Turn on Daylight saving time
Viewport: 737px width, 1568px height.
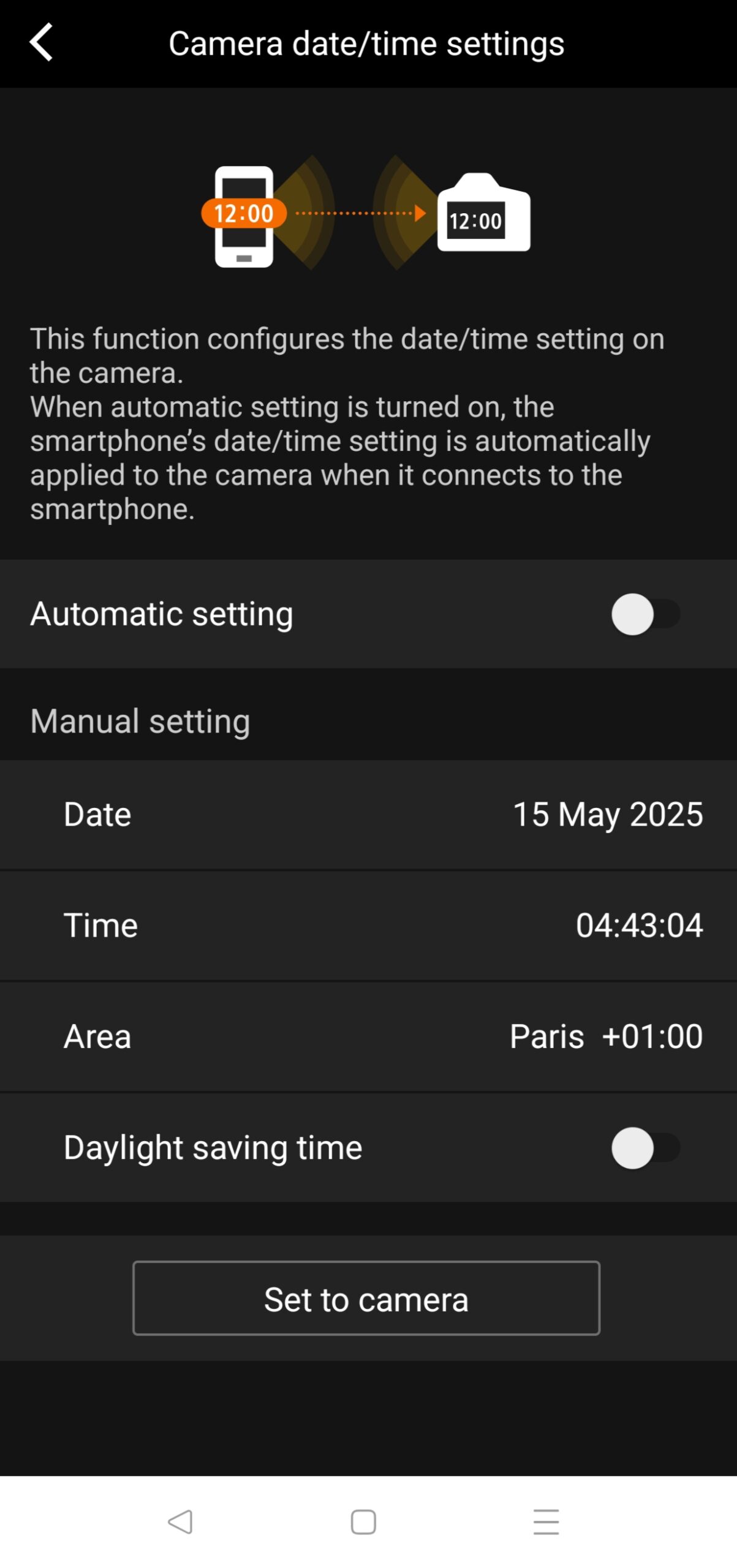[x=646, y=1148]
